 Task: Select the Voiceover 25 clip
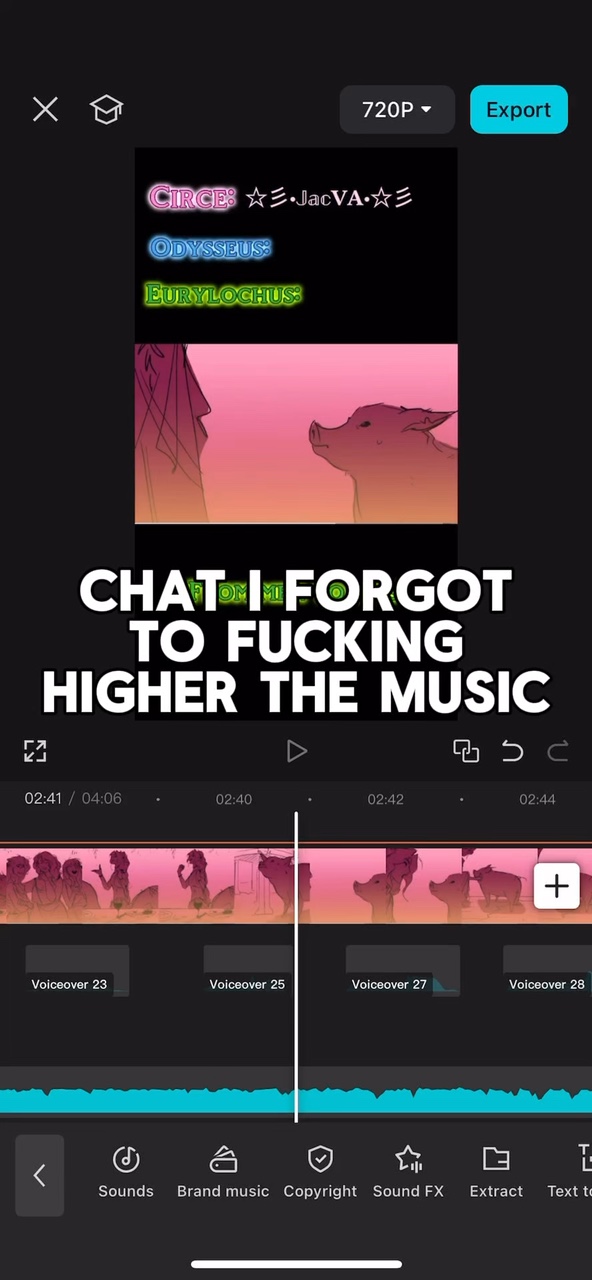coord(247,971)
